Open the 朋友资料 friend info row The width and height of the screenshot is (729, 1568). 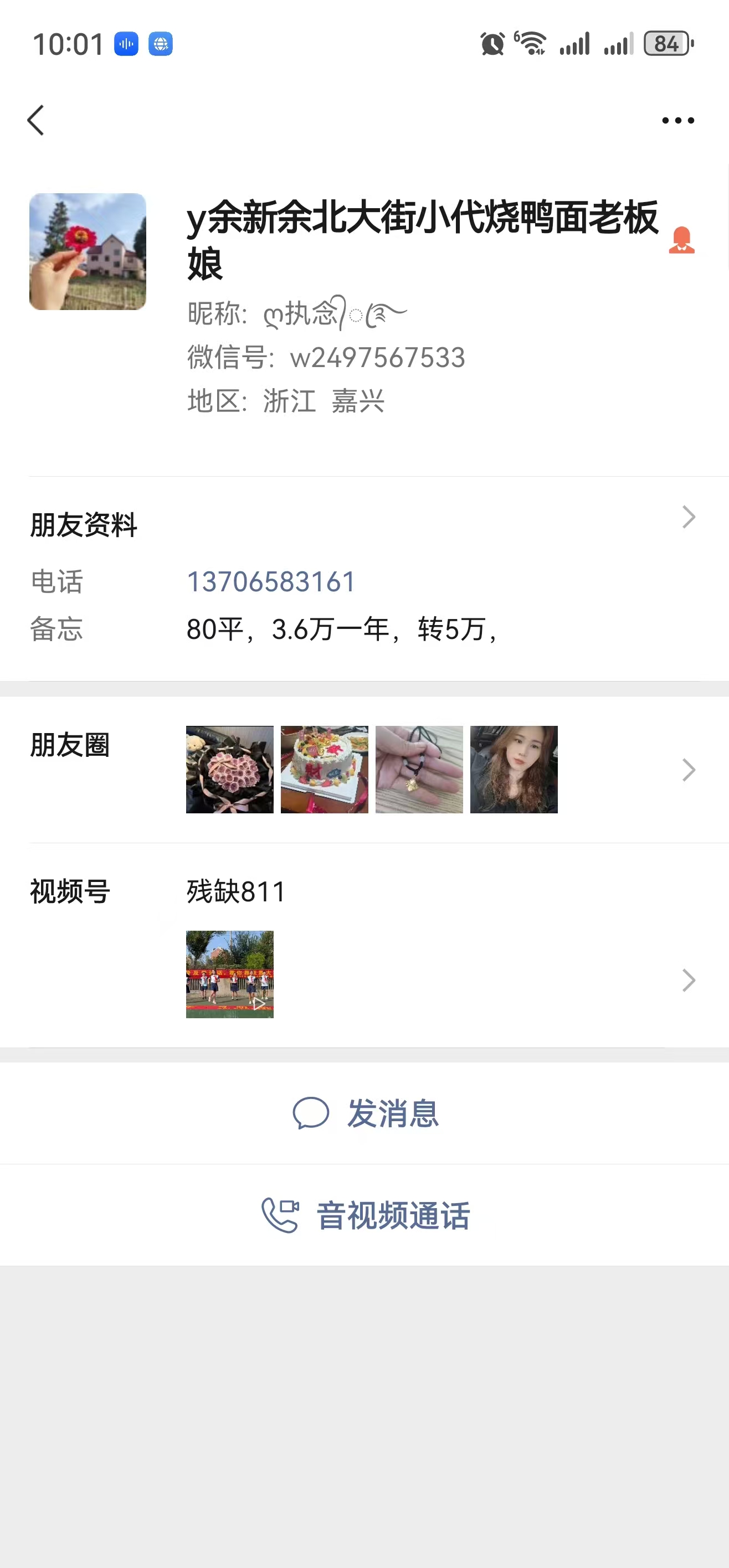tap(364, 523)
